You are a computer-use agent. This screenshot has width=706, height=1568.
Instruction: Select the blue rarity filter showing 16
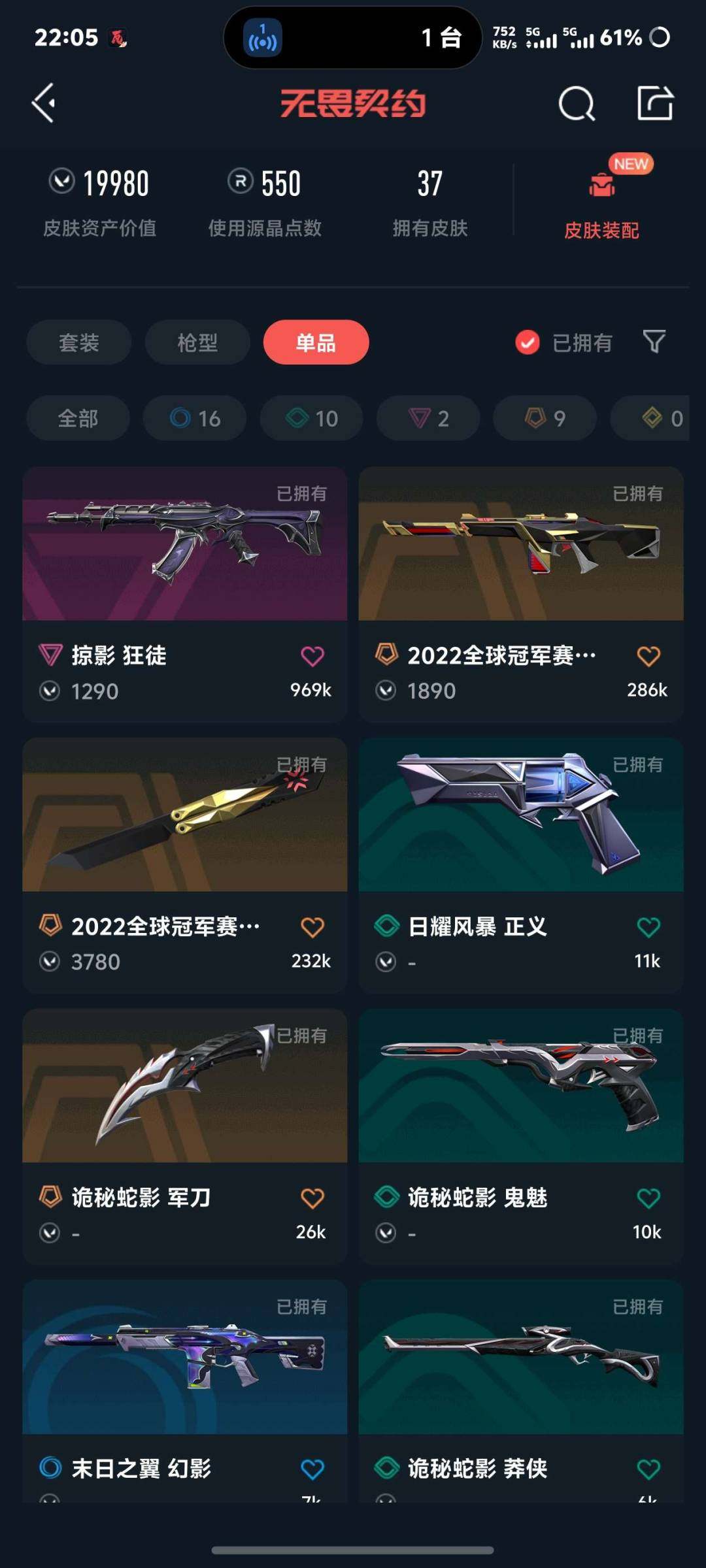click(194, 418)
